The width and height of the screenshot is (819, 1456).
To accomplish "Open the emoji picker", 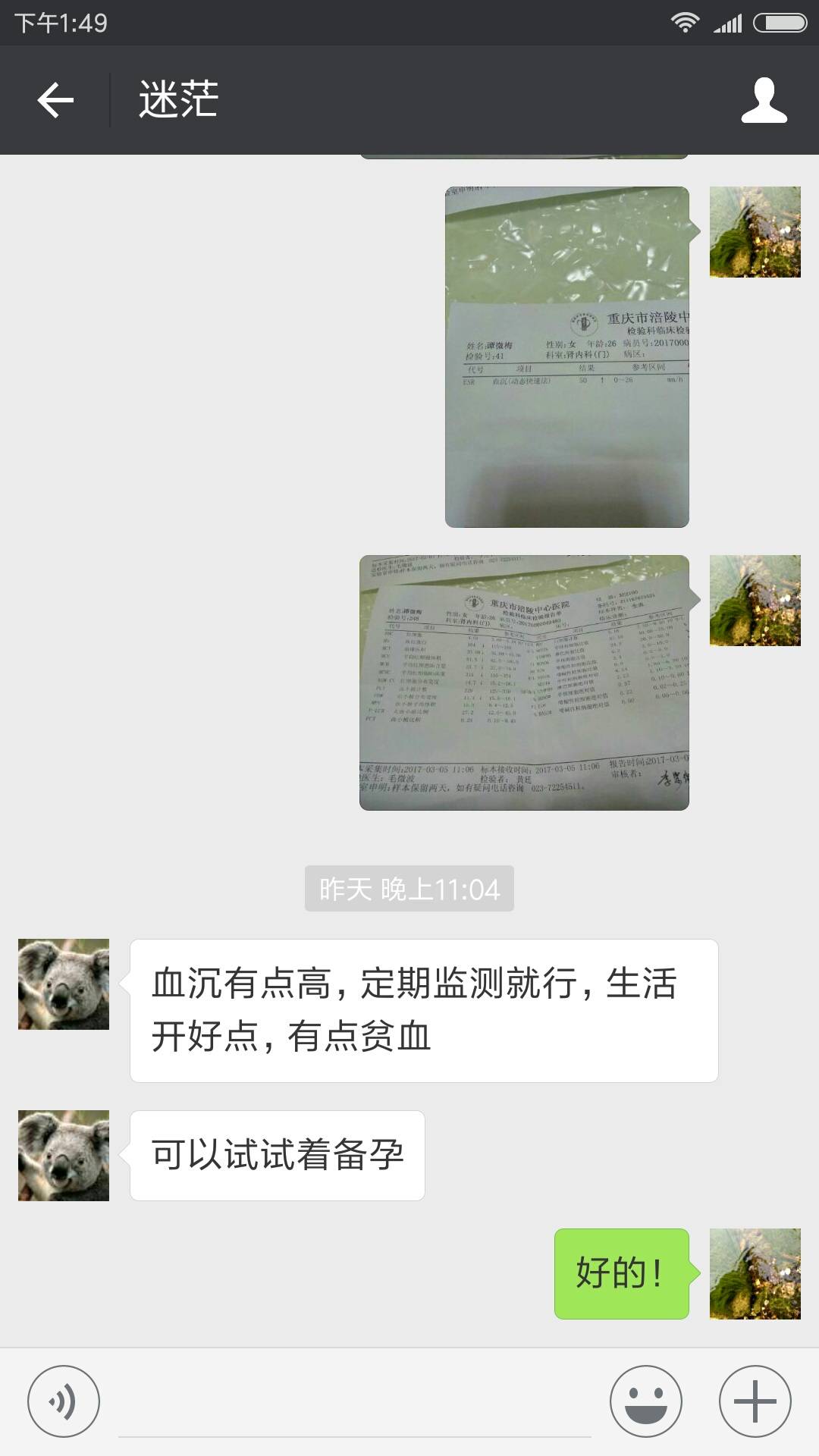I will tap(646, 1401).
